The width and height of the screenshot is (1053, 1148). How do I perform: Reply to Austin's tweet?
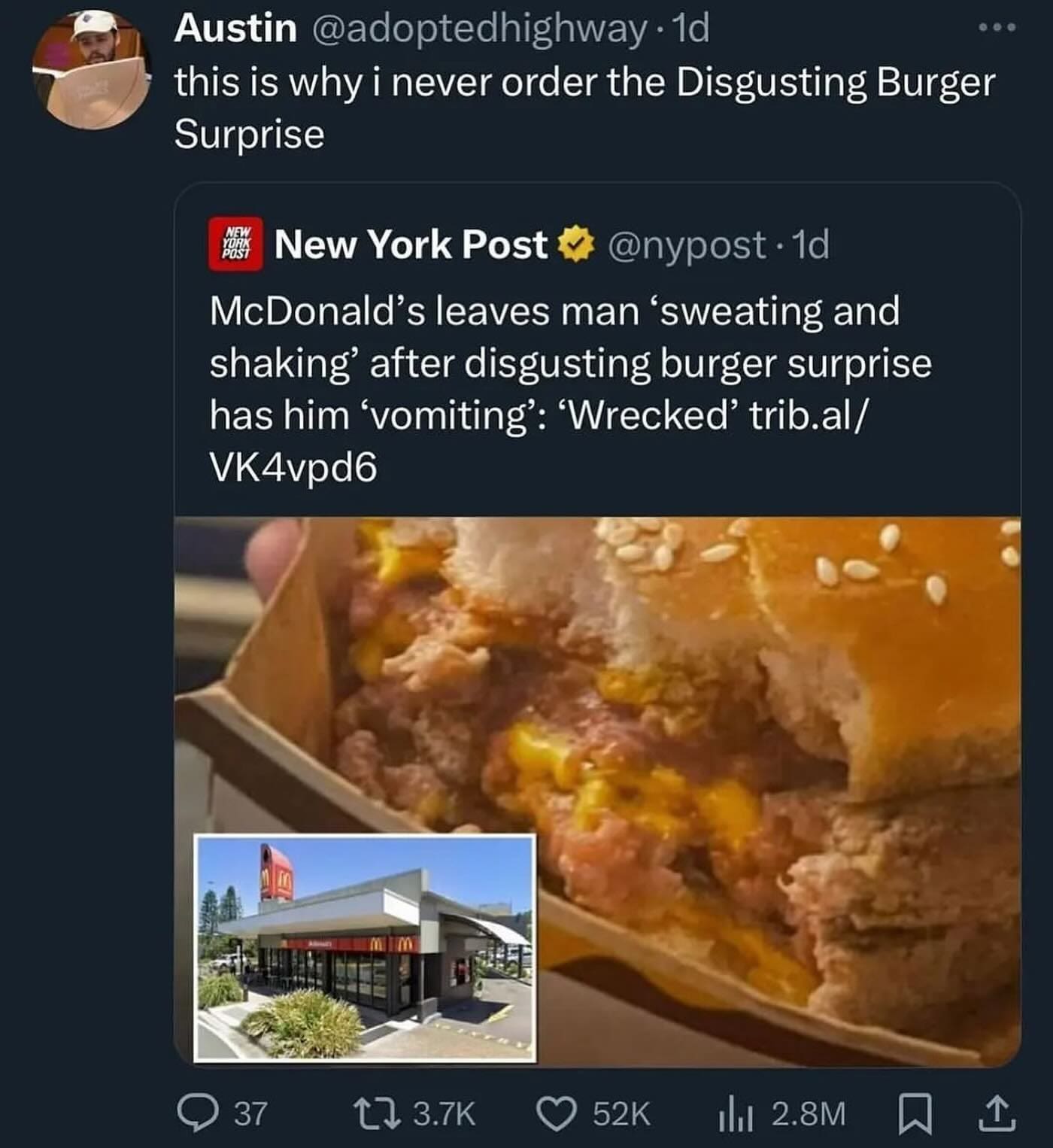[x=198, y=1113]
